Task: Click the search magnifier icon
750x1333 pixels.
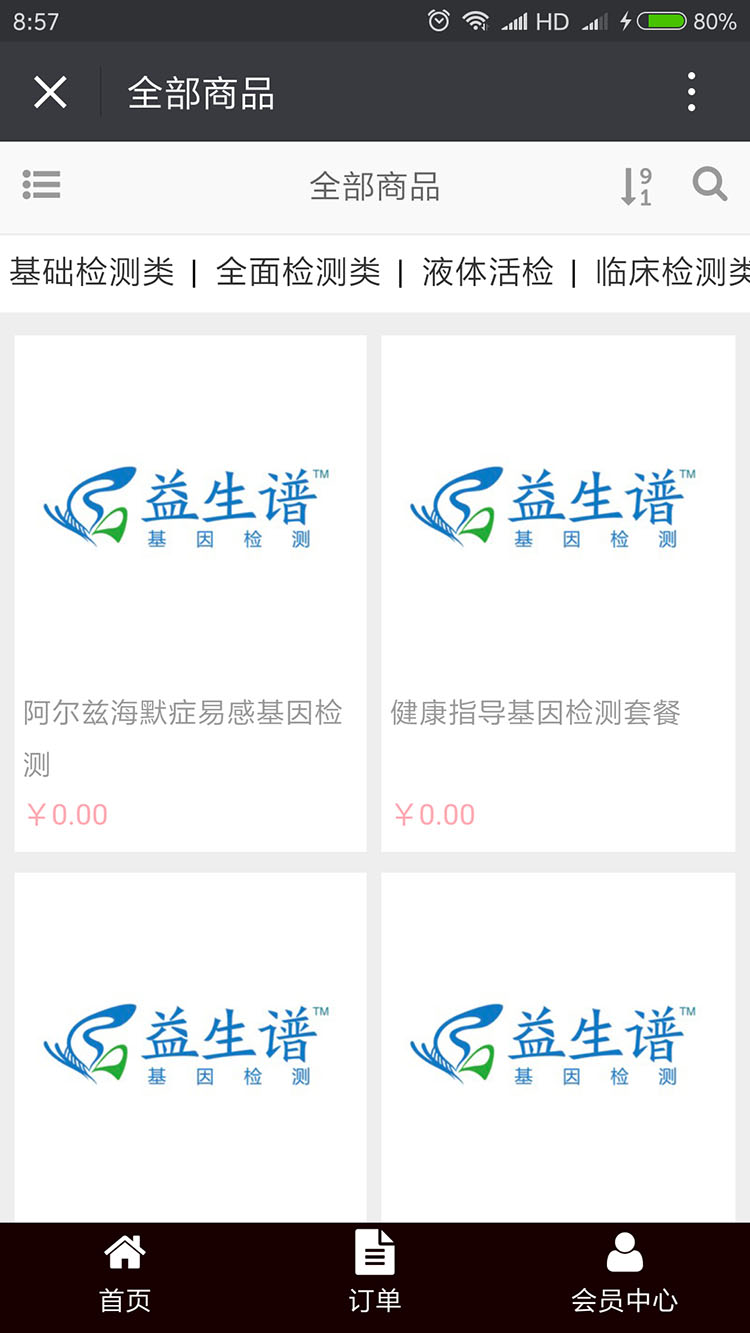Action: pyautogui.click(x=709, y=185)
